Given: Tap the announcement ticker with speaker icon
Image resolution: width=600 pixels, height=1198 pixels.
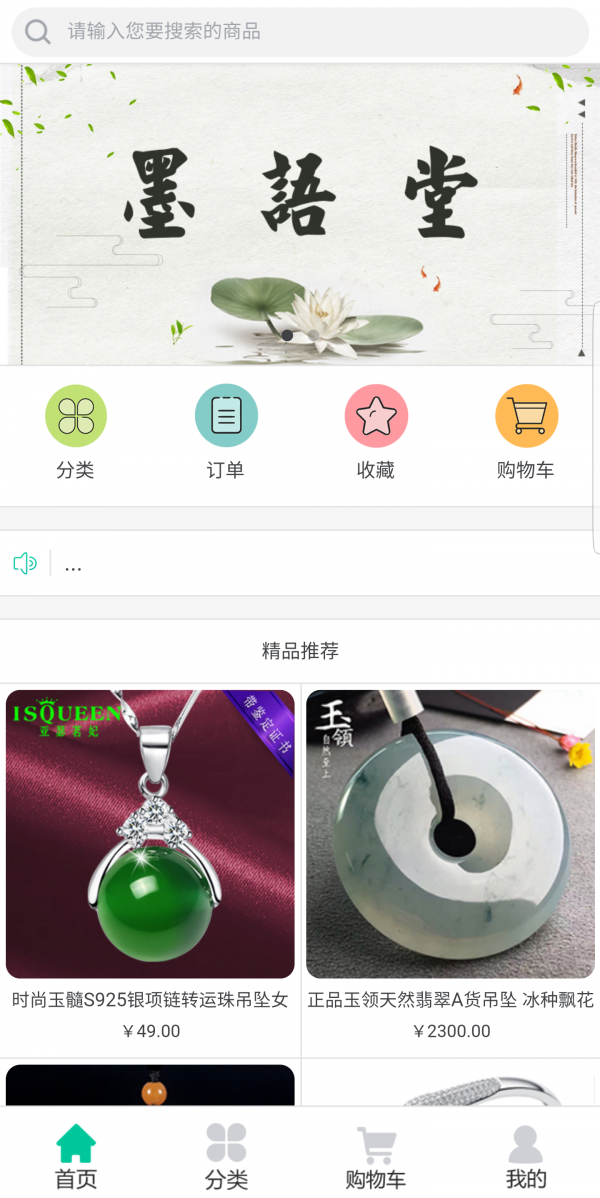Looking at the screenshot, I should coord(300,564).
